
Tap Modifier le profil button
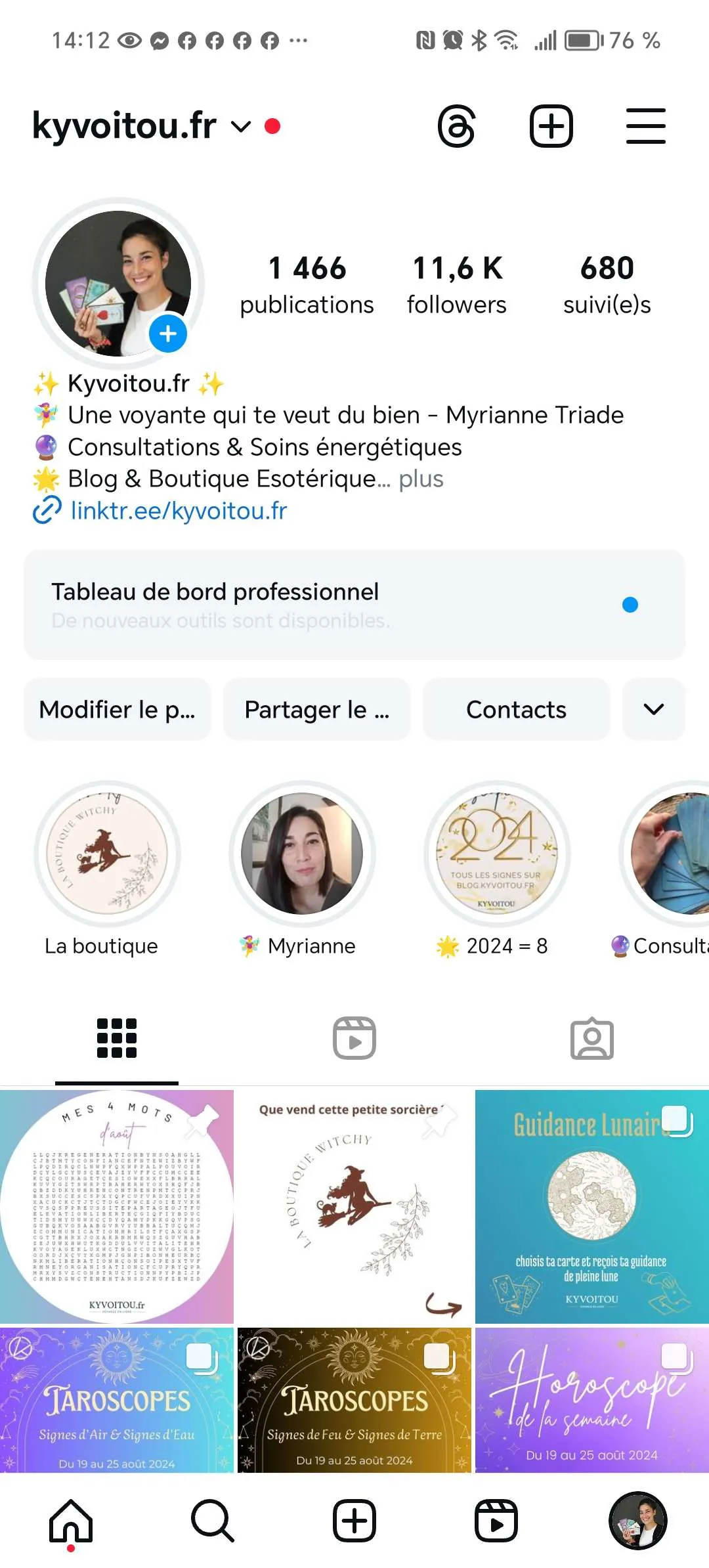118,709
